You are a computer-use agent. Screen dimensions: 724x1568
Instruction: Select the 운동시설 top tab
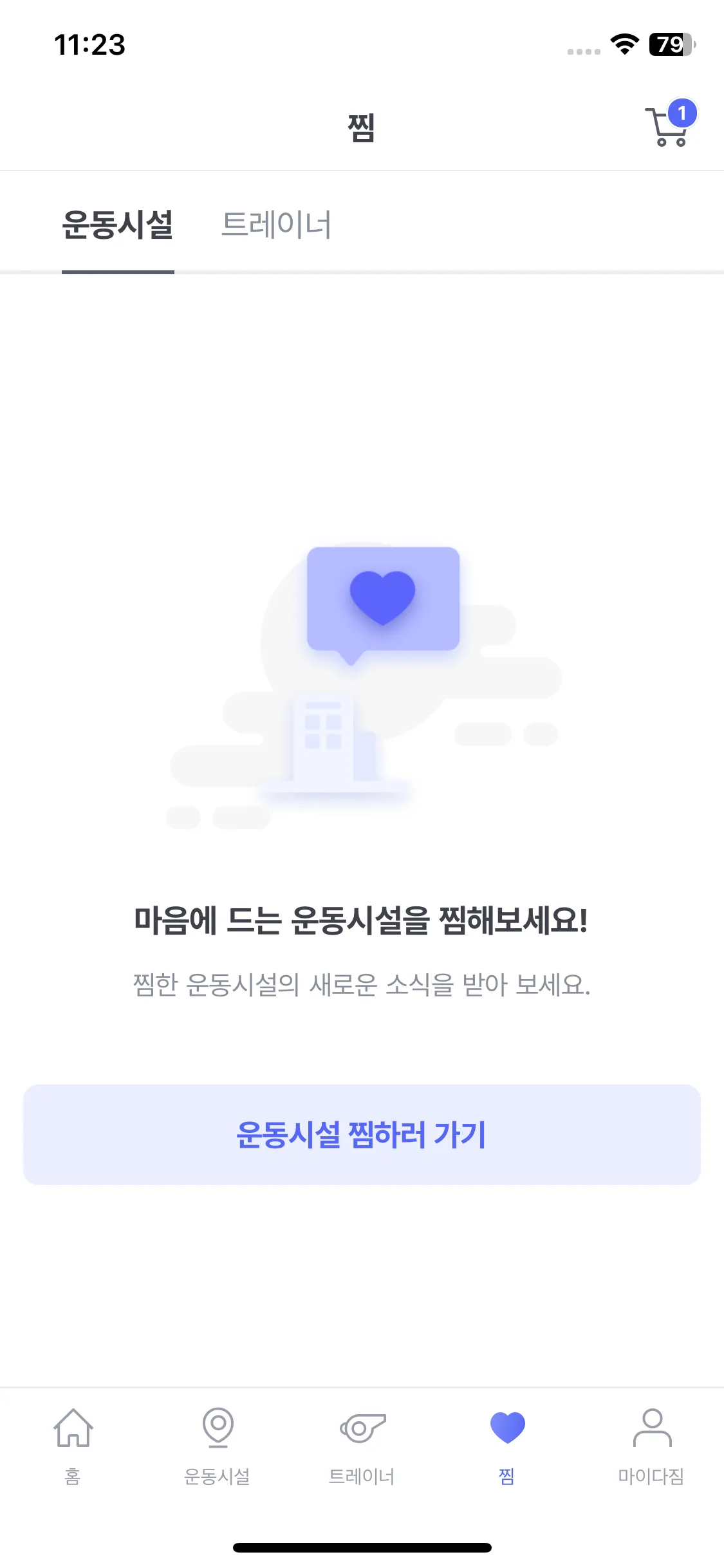118,225
